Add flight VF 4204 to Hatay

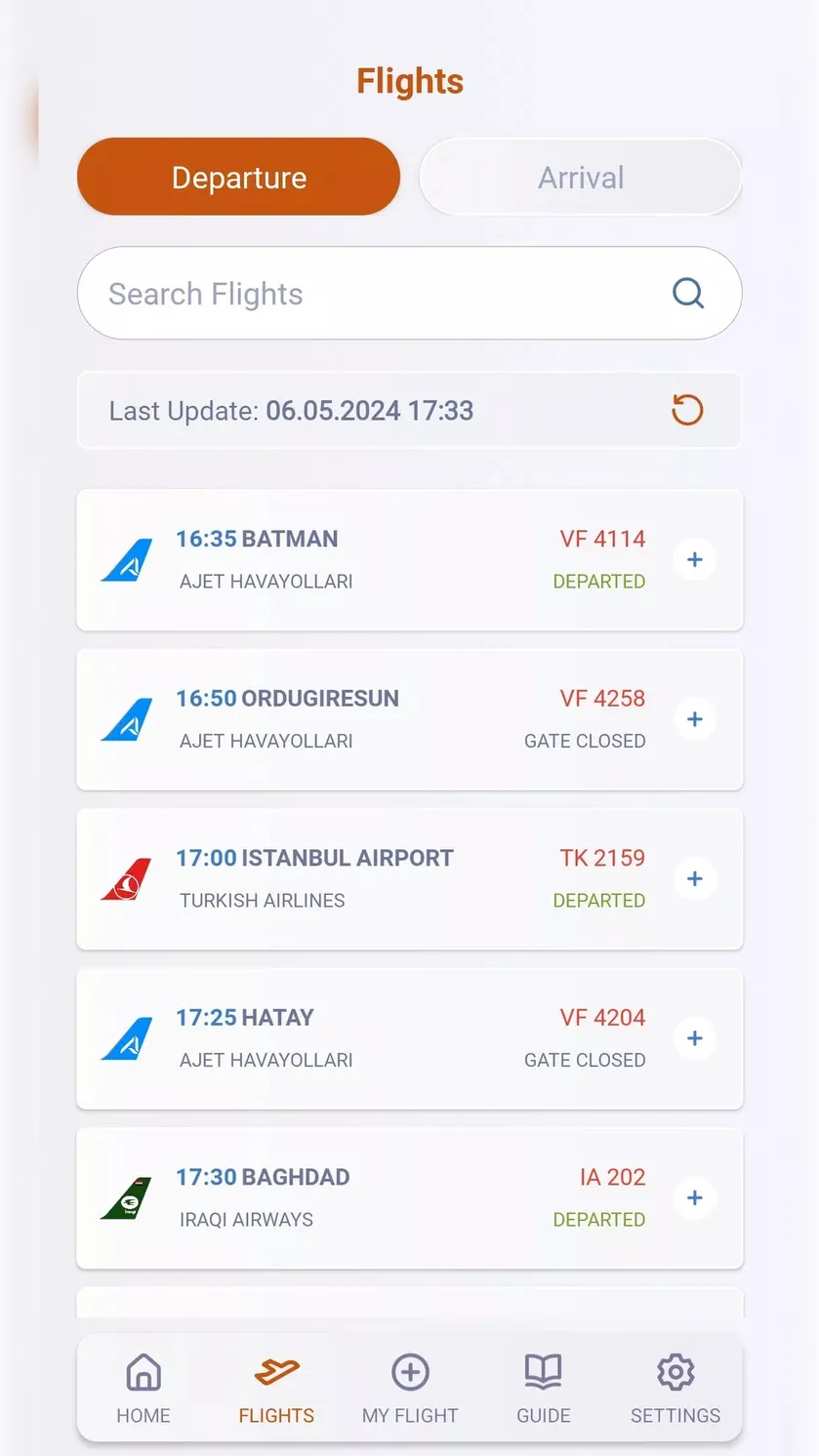tap(695, 1038)
